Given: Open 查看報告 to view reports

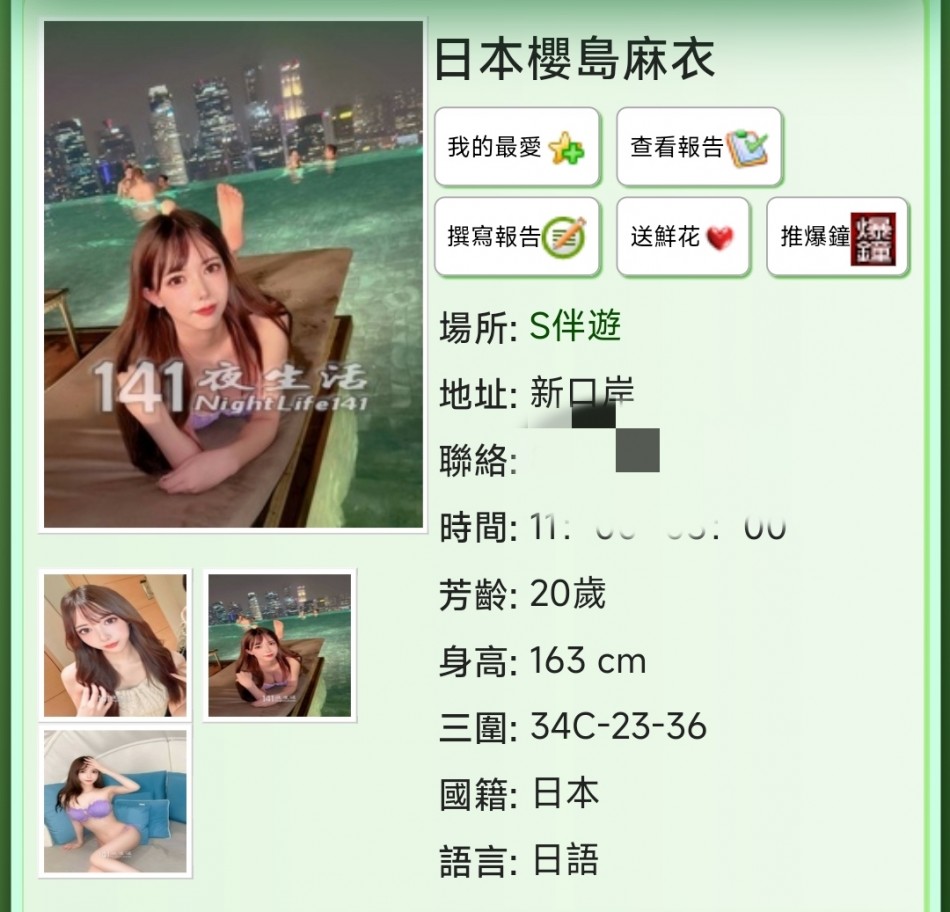Looking at the screenshot, I should [x=698, y=147].
